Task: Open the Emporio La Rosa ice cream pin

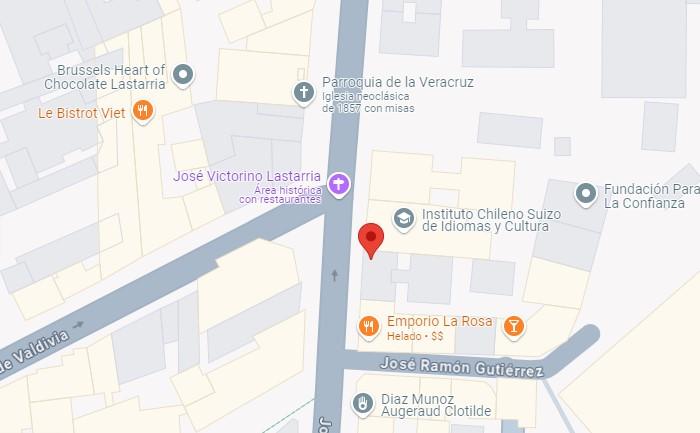Action: click(369, 325)
